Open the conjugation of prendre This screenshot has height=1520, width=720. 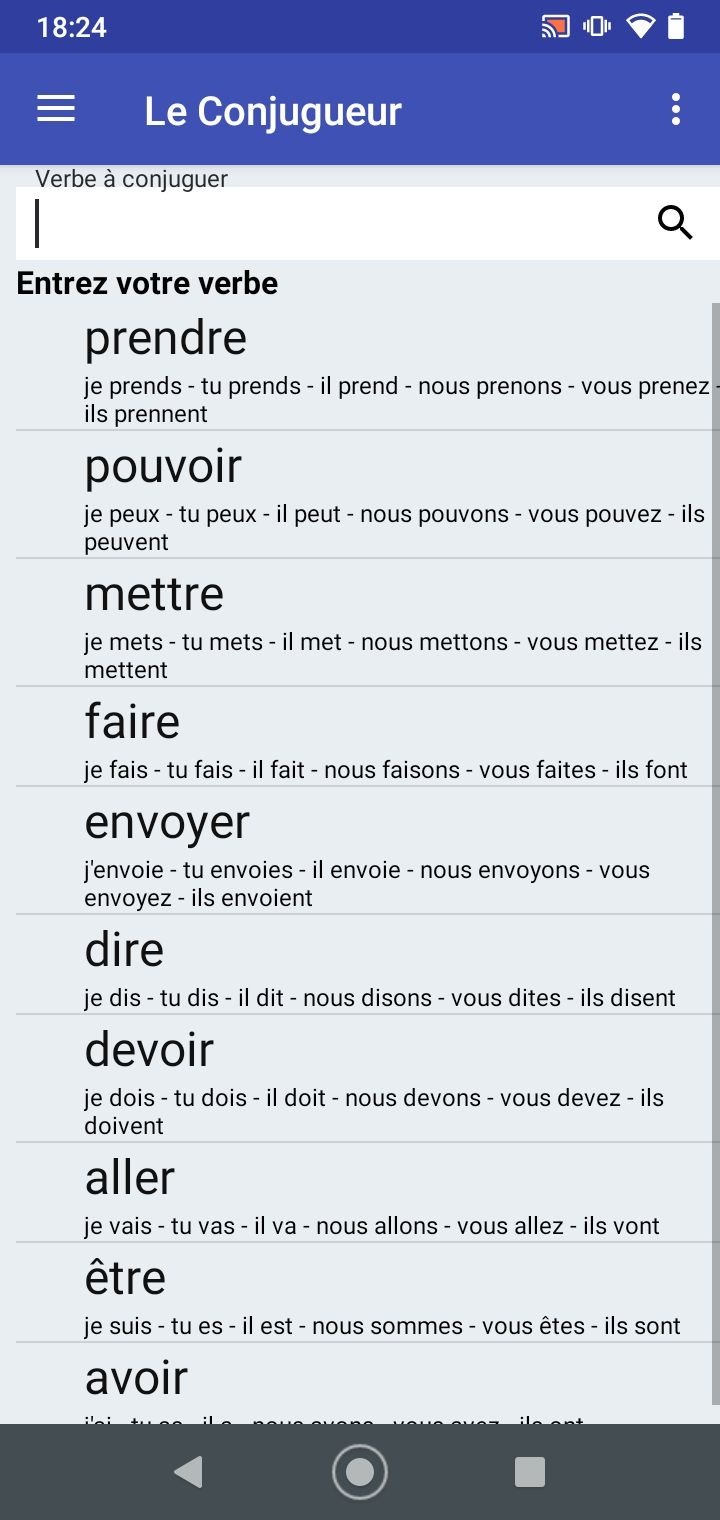366,367
